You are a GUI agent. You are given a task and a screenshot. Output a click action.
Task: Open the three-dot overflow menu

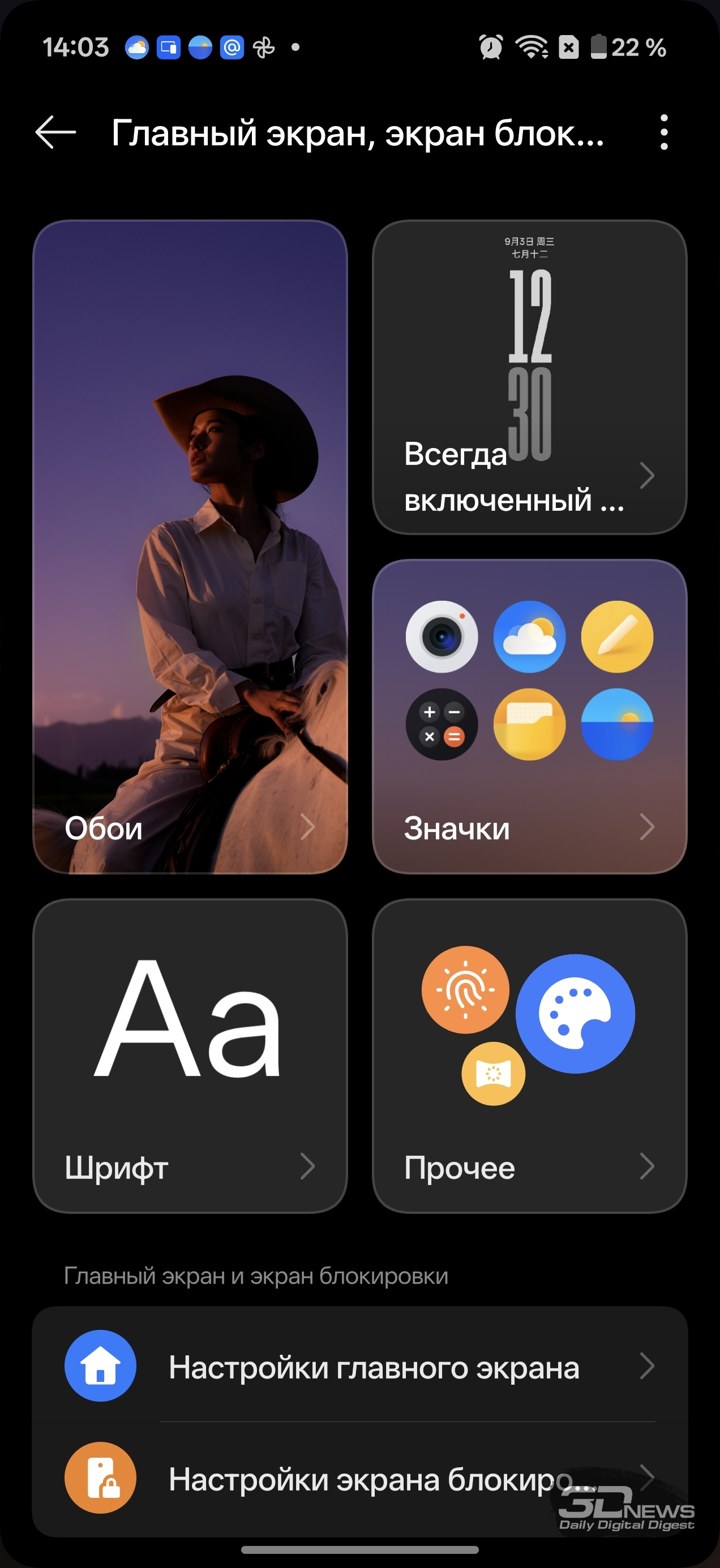[663, 132]
